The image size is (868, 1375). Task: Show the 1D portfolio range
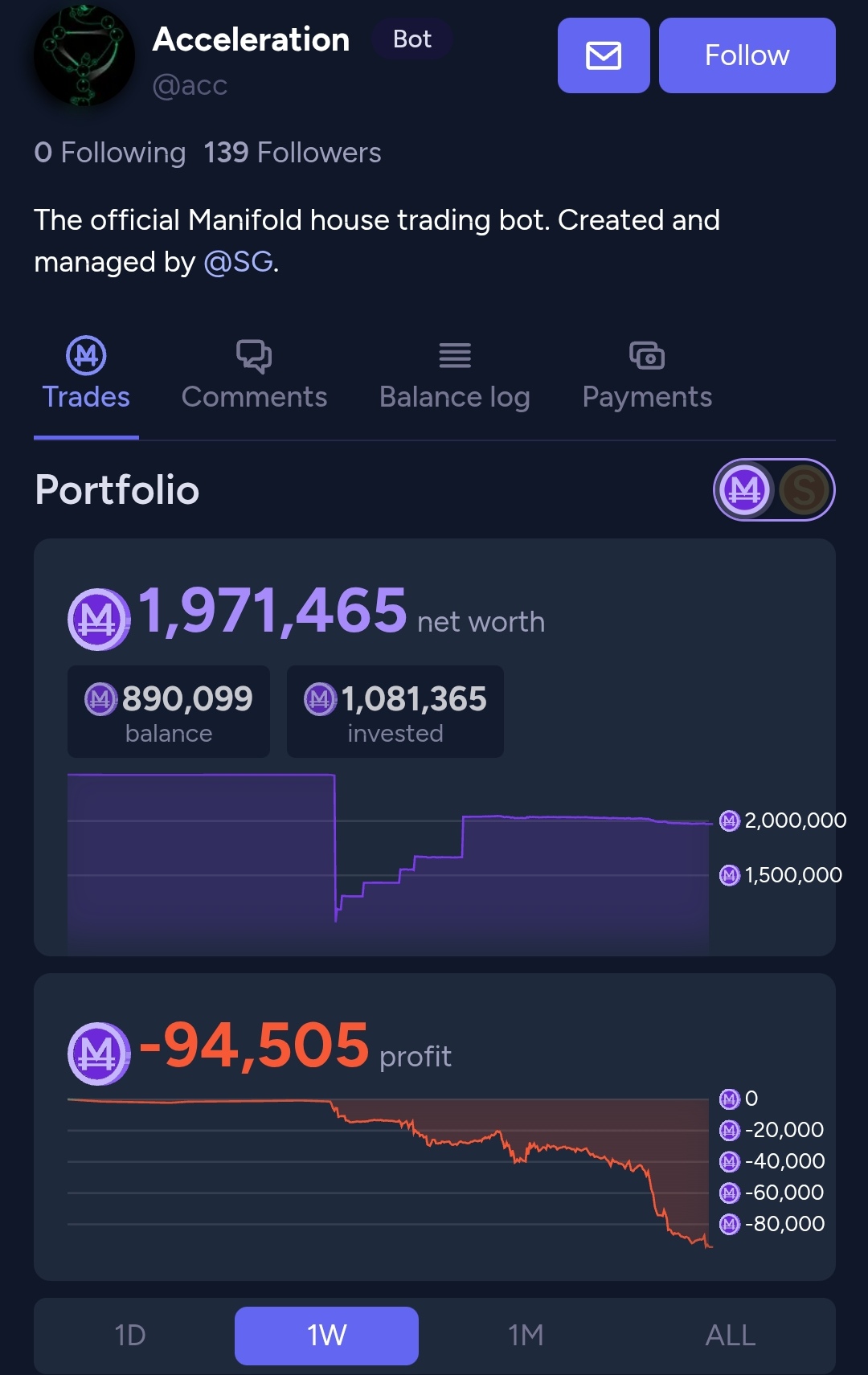[130, 1335]
